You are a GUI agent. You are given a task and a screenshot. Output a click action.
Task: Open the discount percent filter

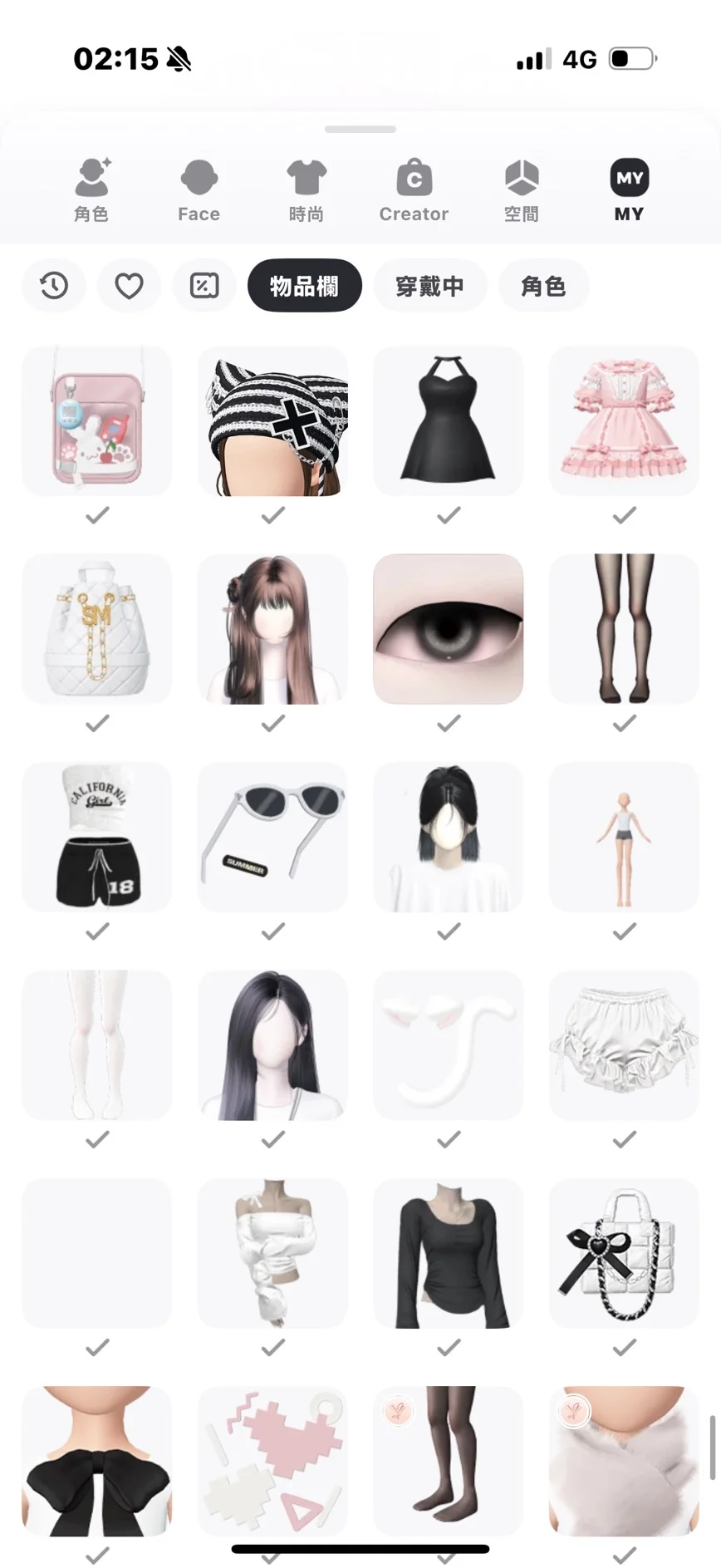click(204, 286)
